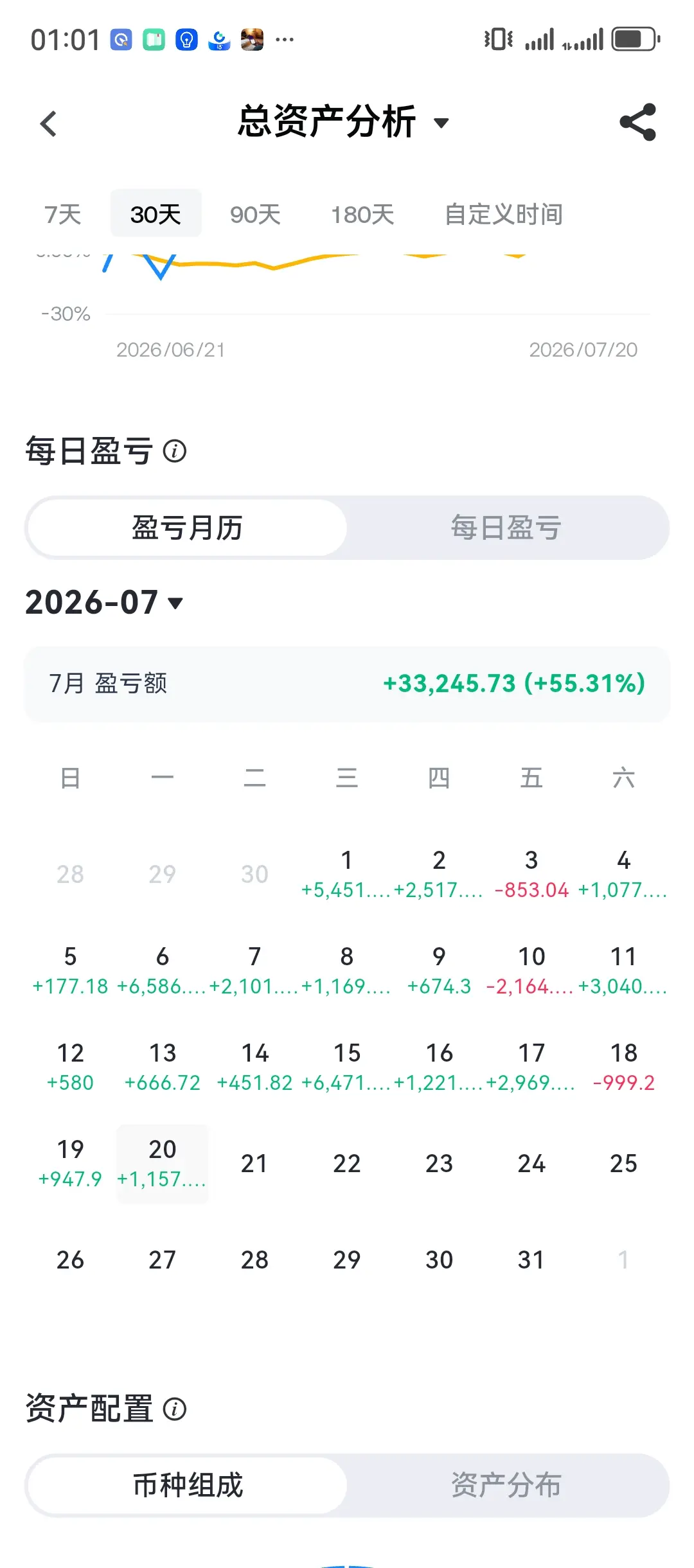Tap calendar day 15

[347, 1067]
